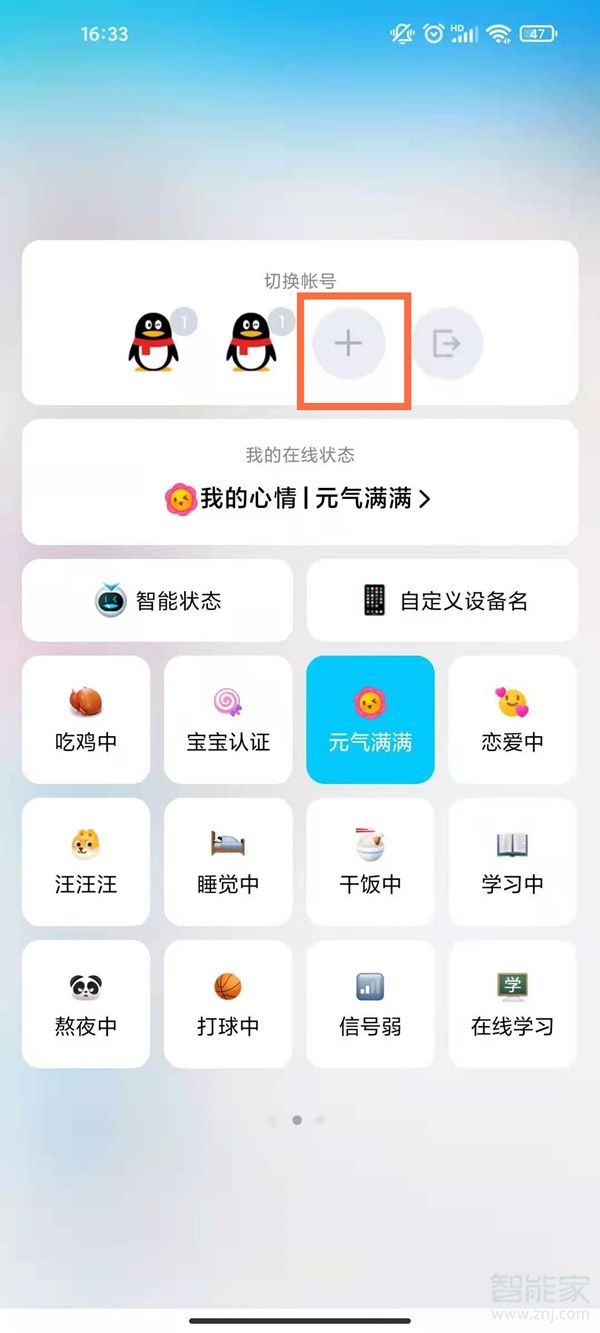This screenshot has width=600, height=1333.
Task: Set status to 干饭中
Action: click(370, 862)
